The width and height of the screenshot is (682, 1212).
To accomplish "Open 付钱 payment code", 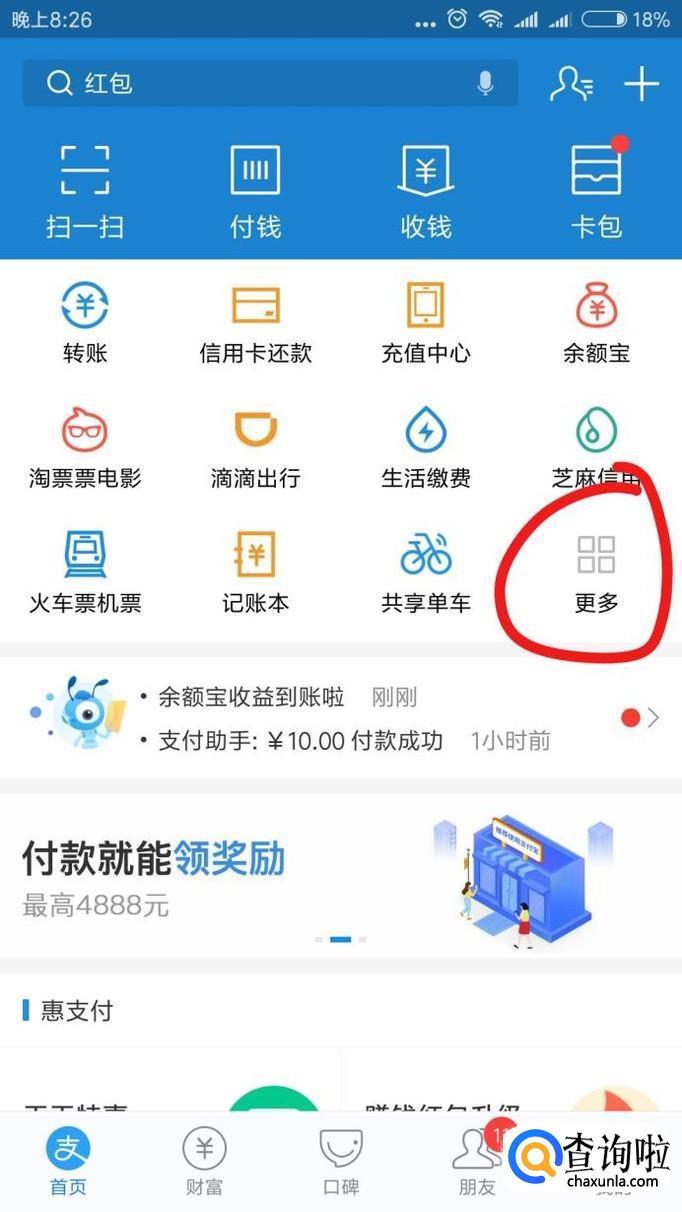I will [x=256, y=190].
